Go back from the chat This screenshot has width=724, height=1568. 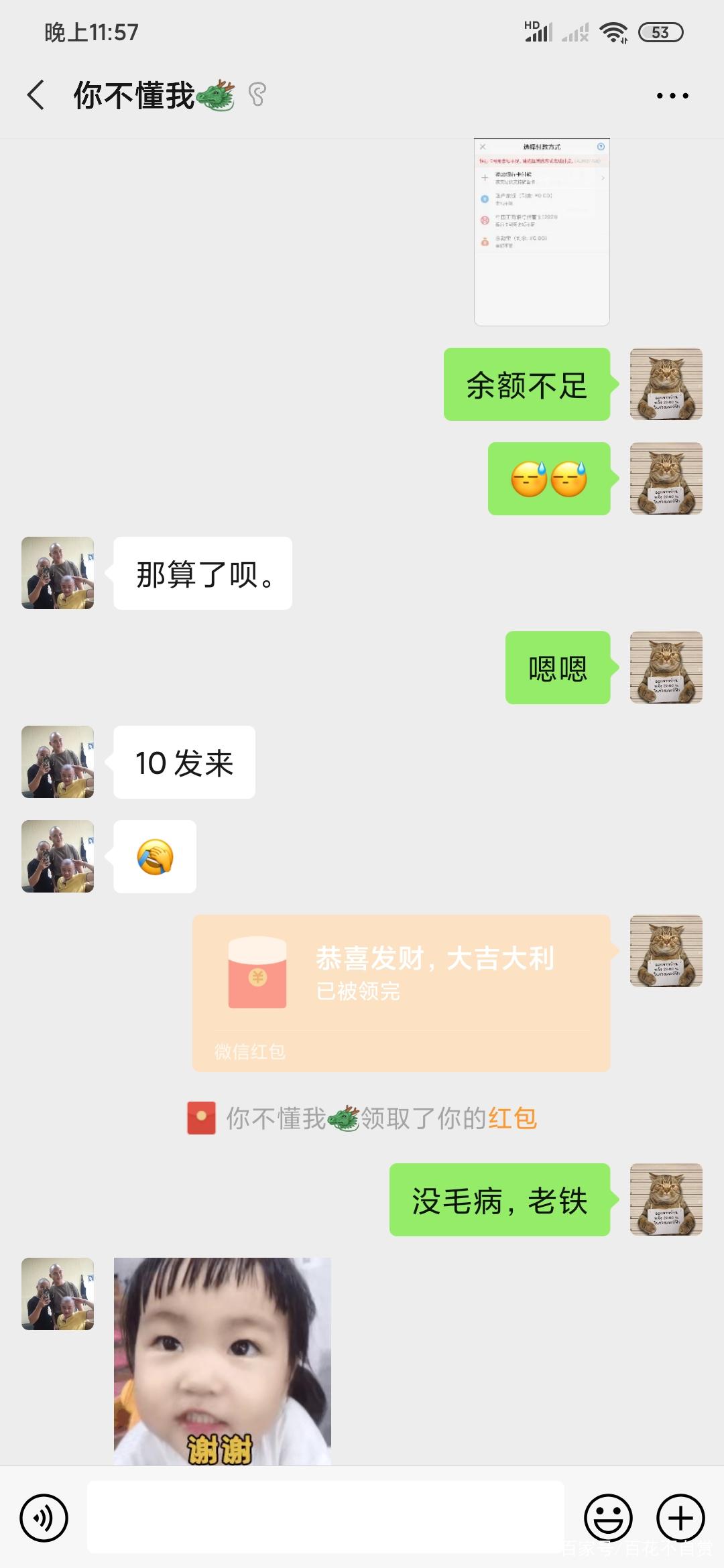[x=36, y=95]
